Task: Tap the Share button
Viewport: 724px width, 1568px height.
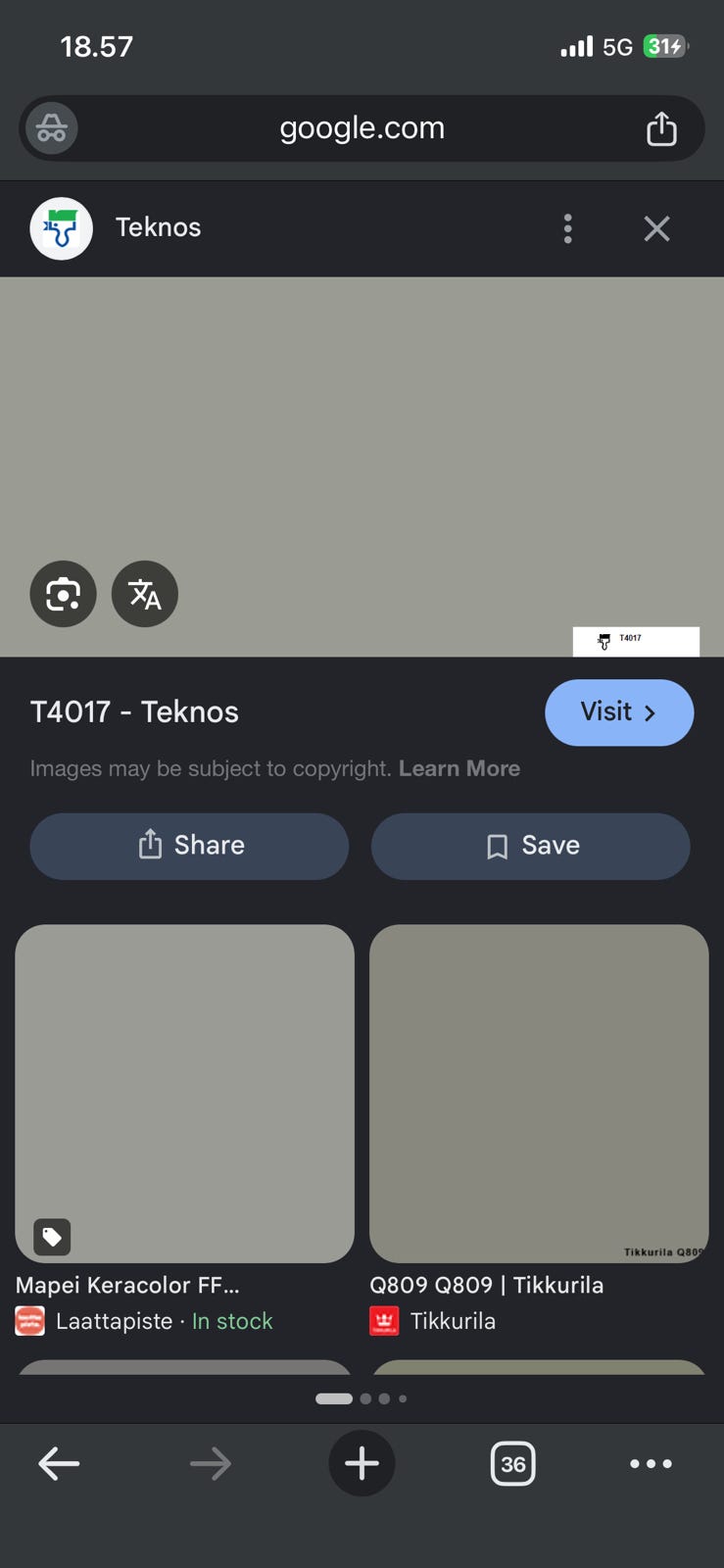Action: [x=189, y=846]
